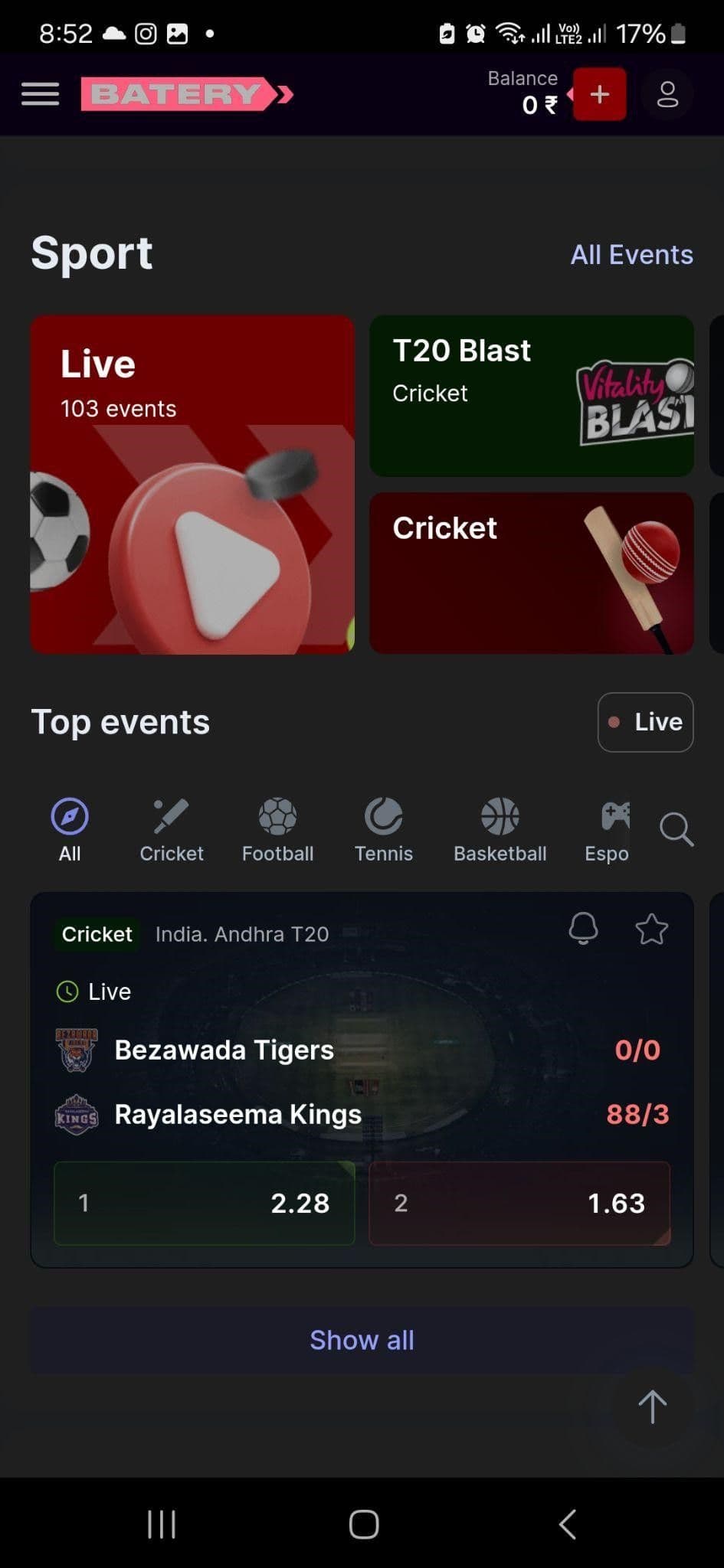Open the hamburger navigation menu
The image size is (724, 1568).
click(x=39, y=93)
